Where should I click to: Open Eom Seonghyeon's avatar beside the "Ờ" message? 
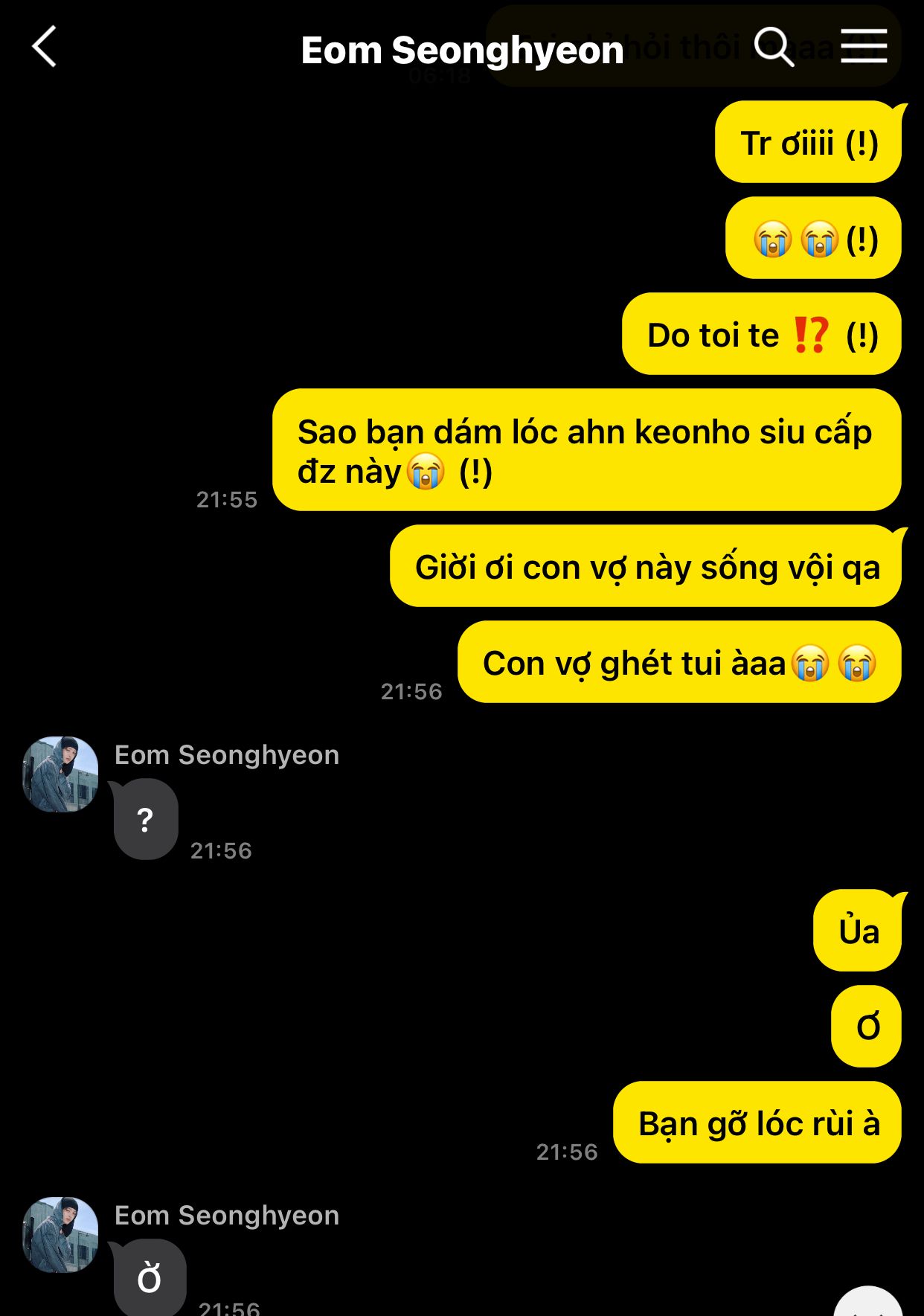pyautogui.click(x=60, y=1234)
